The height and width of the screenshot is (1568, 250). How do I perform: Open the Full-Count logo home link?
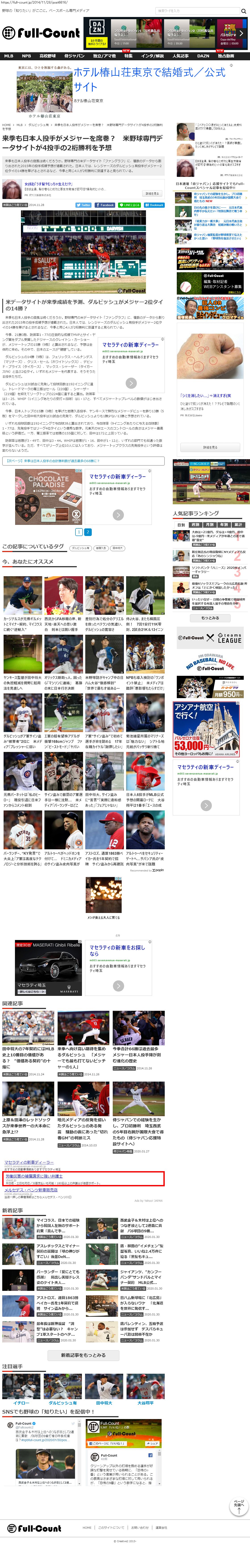pos(41,33)
